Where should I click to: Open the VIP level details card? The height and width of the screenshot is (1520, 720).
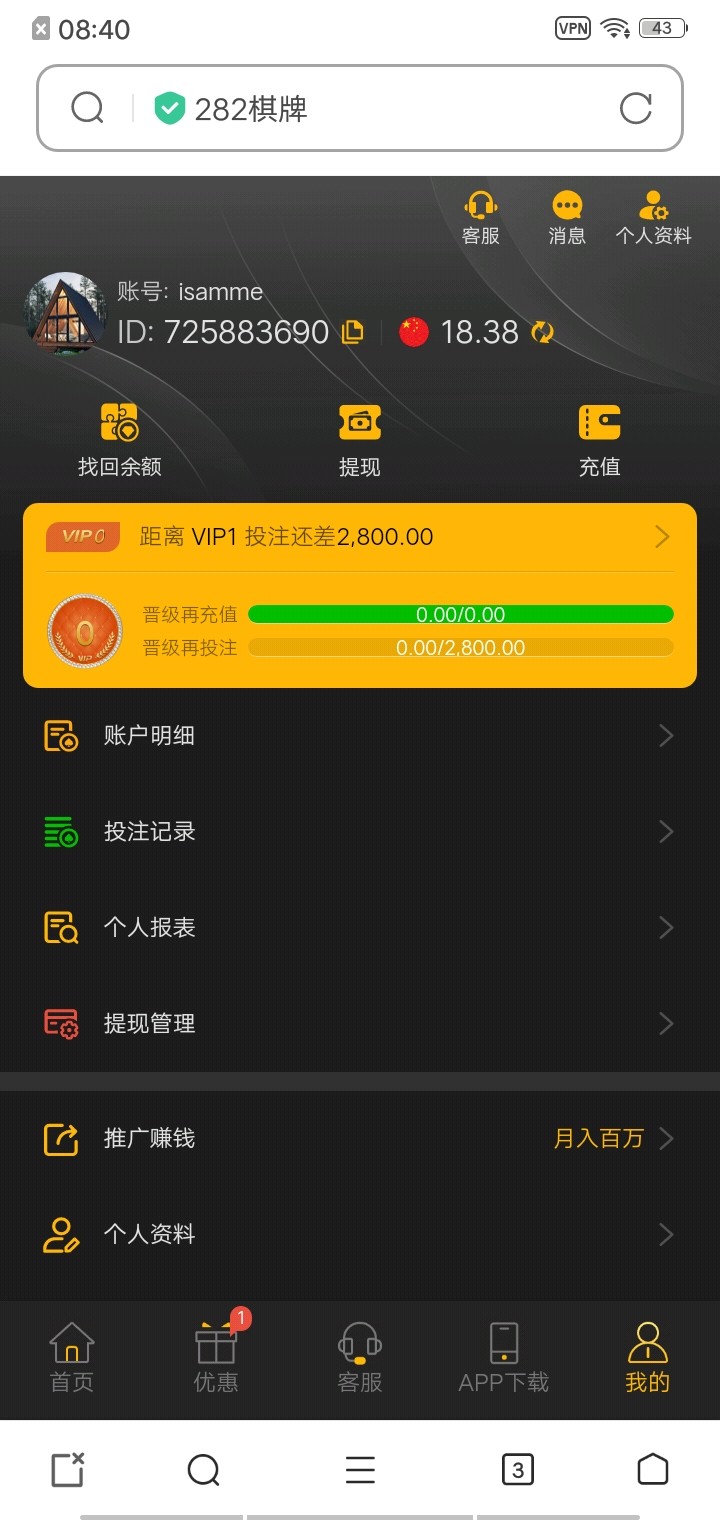click(x=360, y=537)
